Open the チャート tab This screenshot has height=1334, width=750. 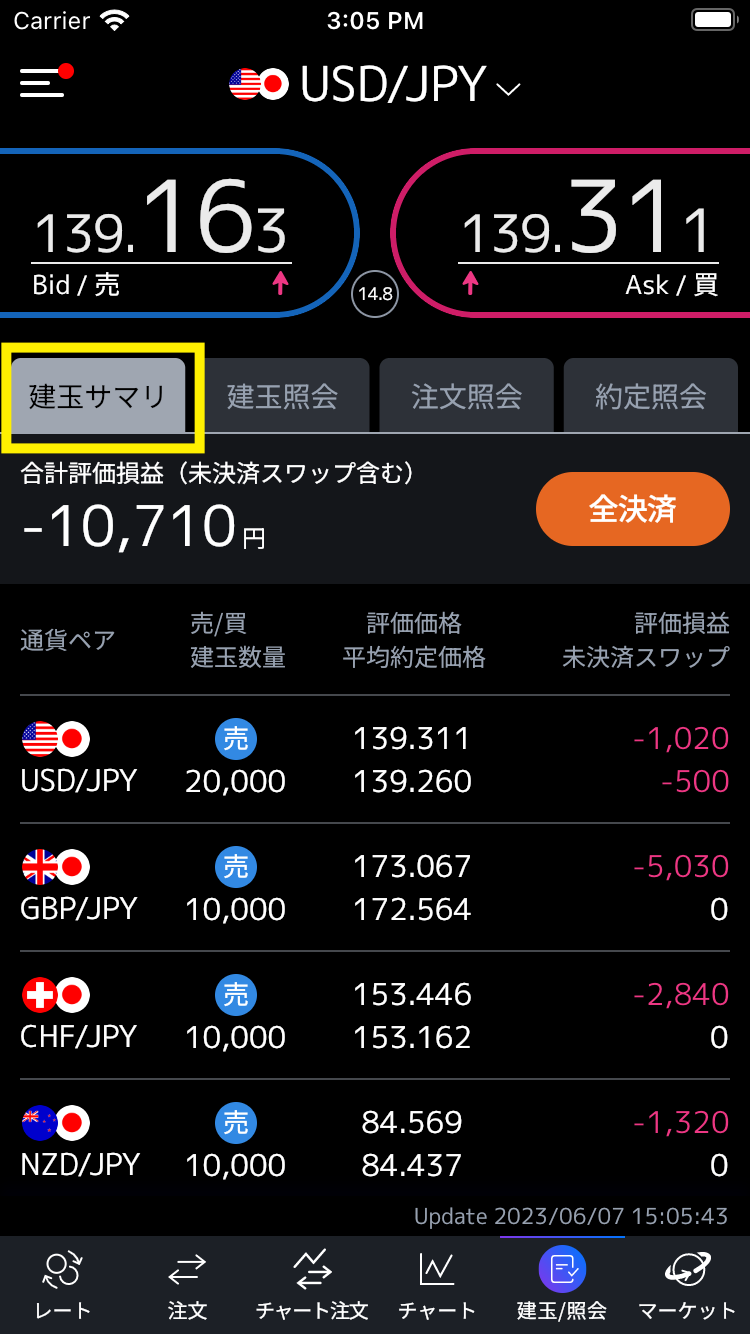[437, 1285]
